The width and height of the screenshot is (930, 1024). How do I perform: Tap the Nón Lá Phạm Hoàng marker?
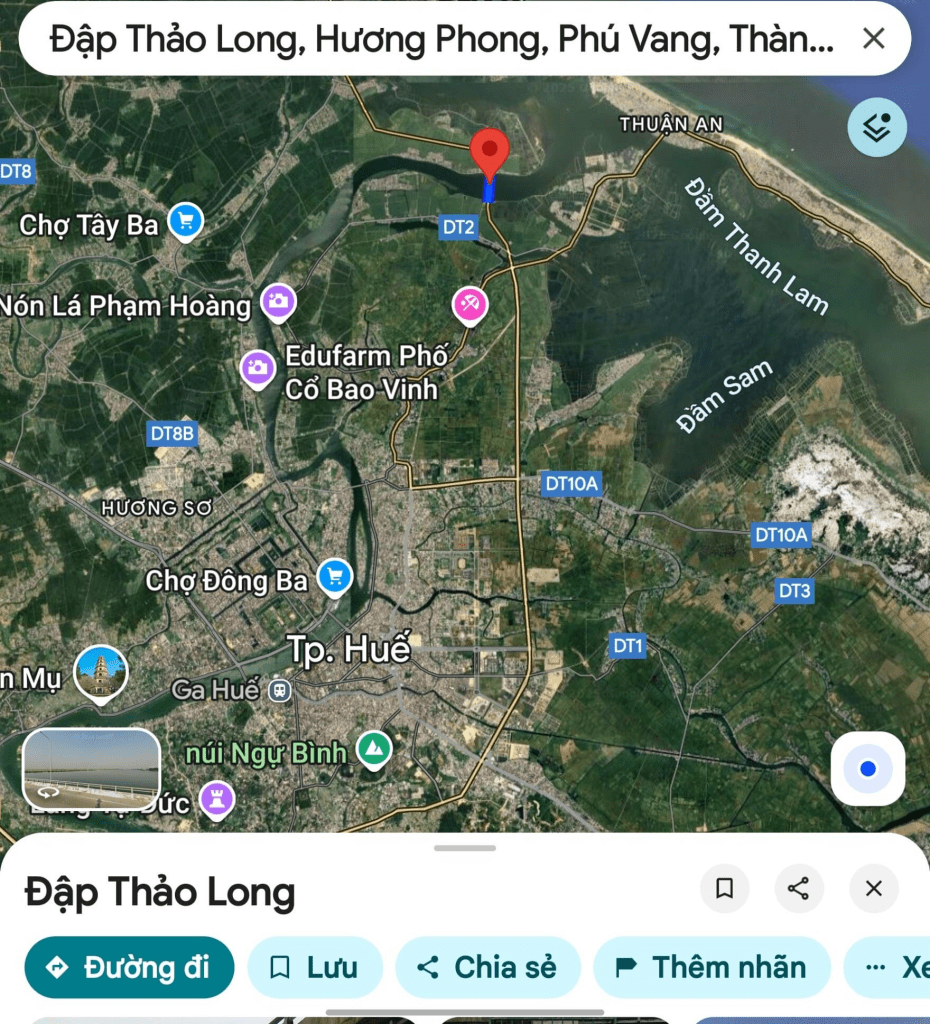coord(278,300)
